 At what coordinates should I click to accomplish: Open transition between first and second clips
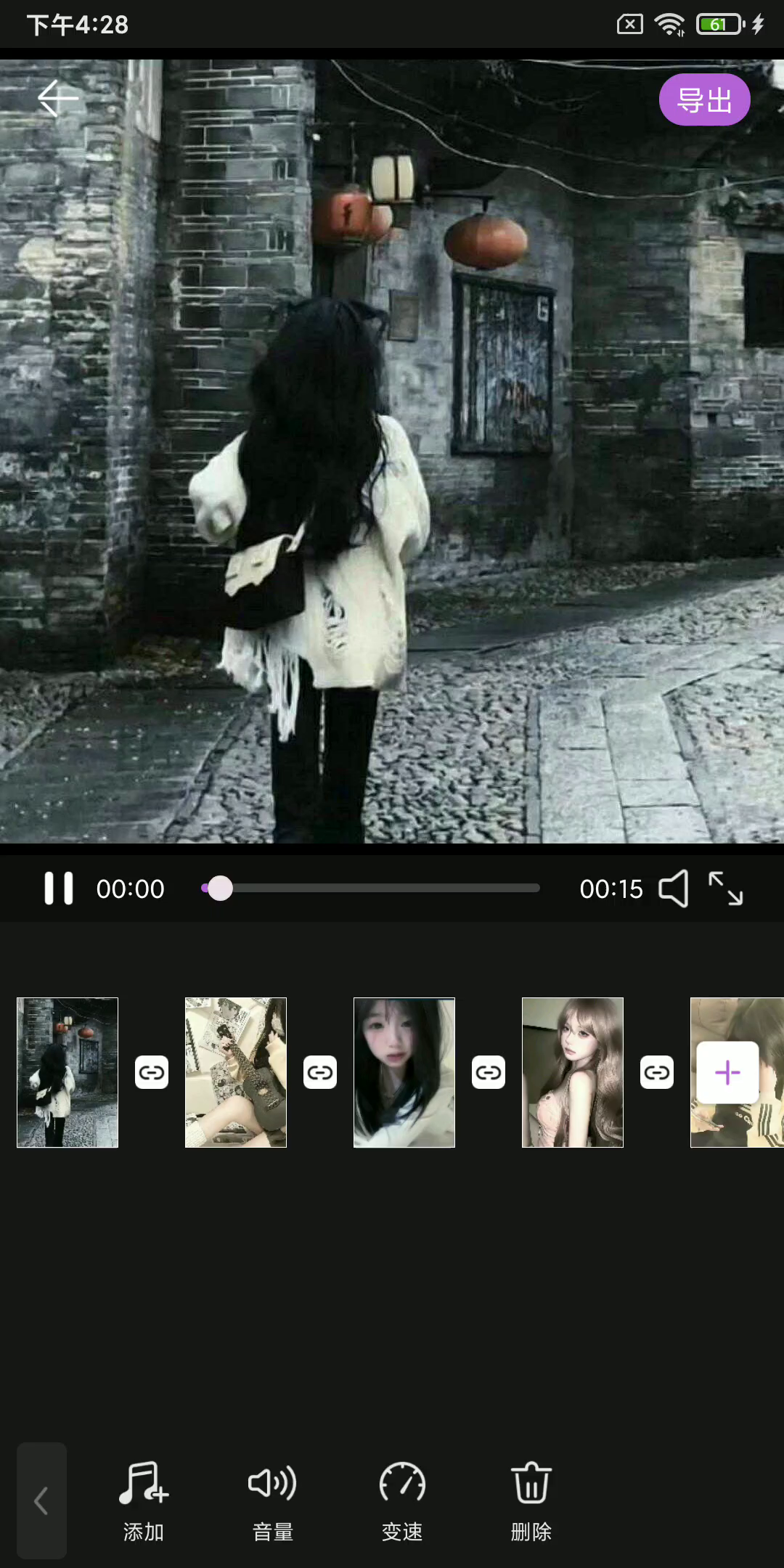click(152, 1072)
